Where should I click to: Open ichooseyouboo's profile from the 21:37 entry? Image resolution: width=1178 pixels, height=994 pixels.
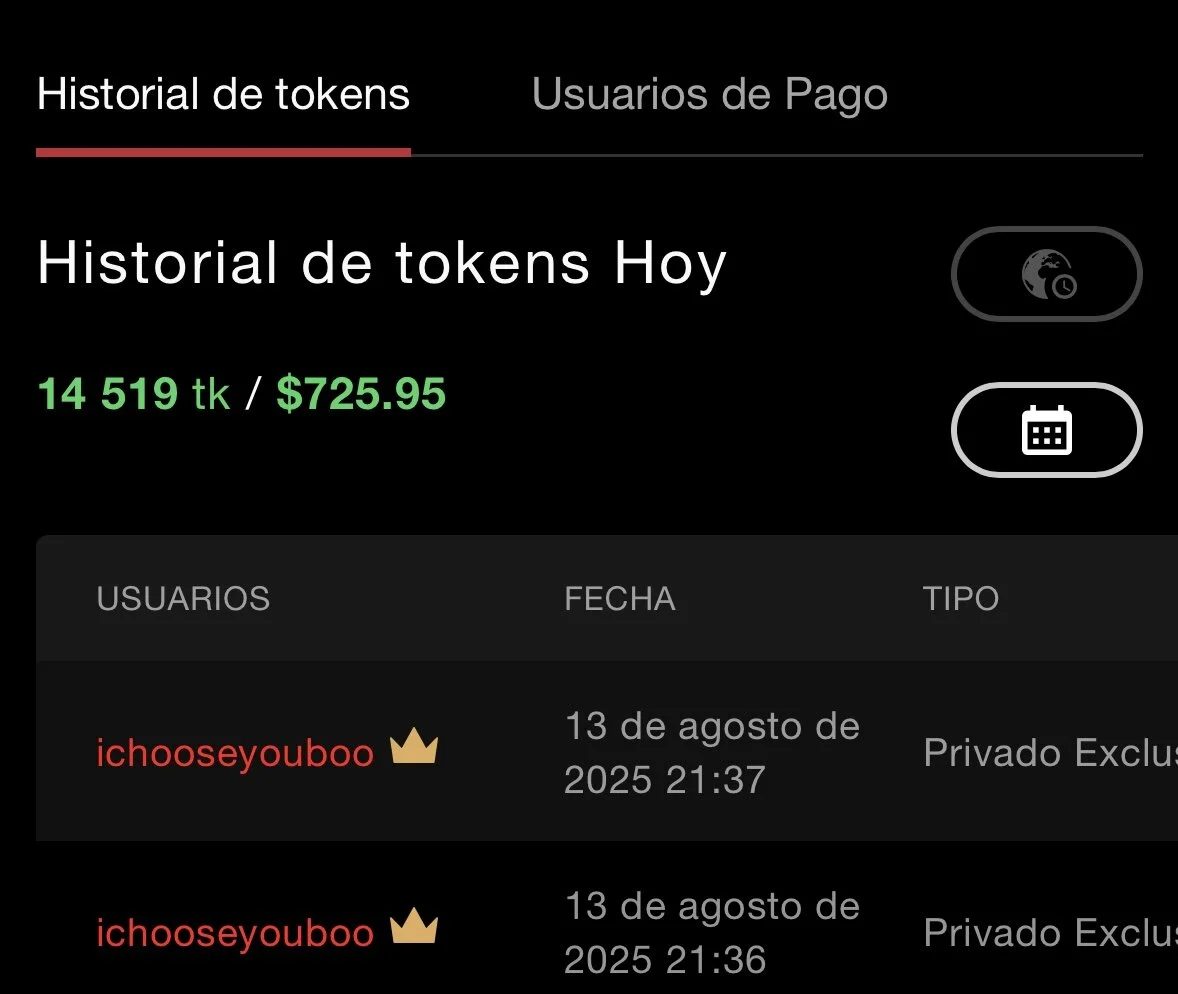coord(235,752)
